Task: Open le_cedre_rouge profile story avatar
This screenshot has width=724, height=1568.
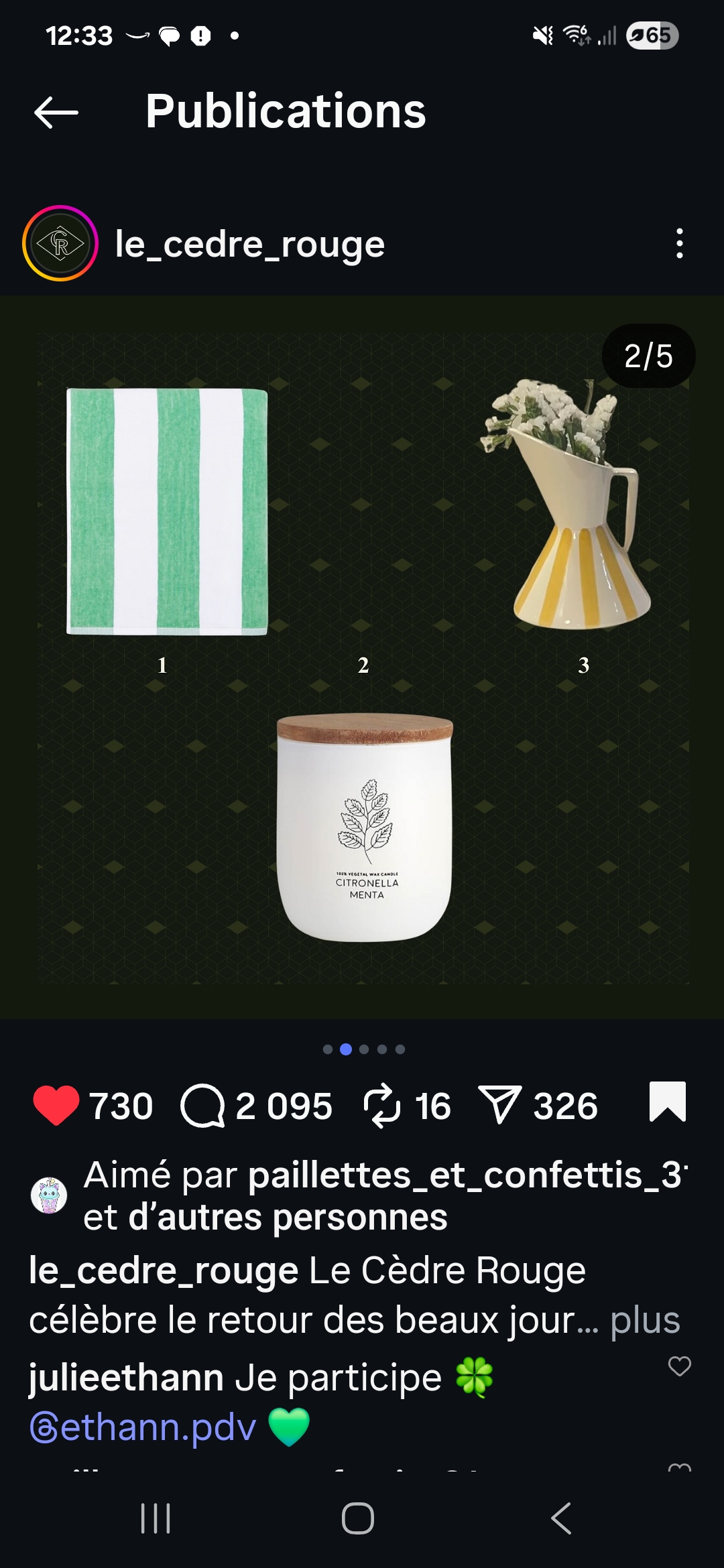Action: pyautogui.click(x=60, y=243)
